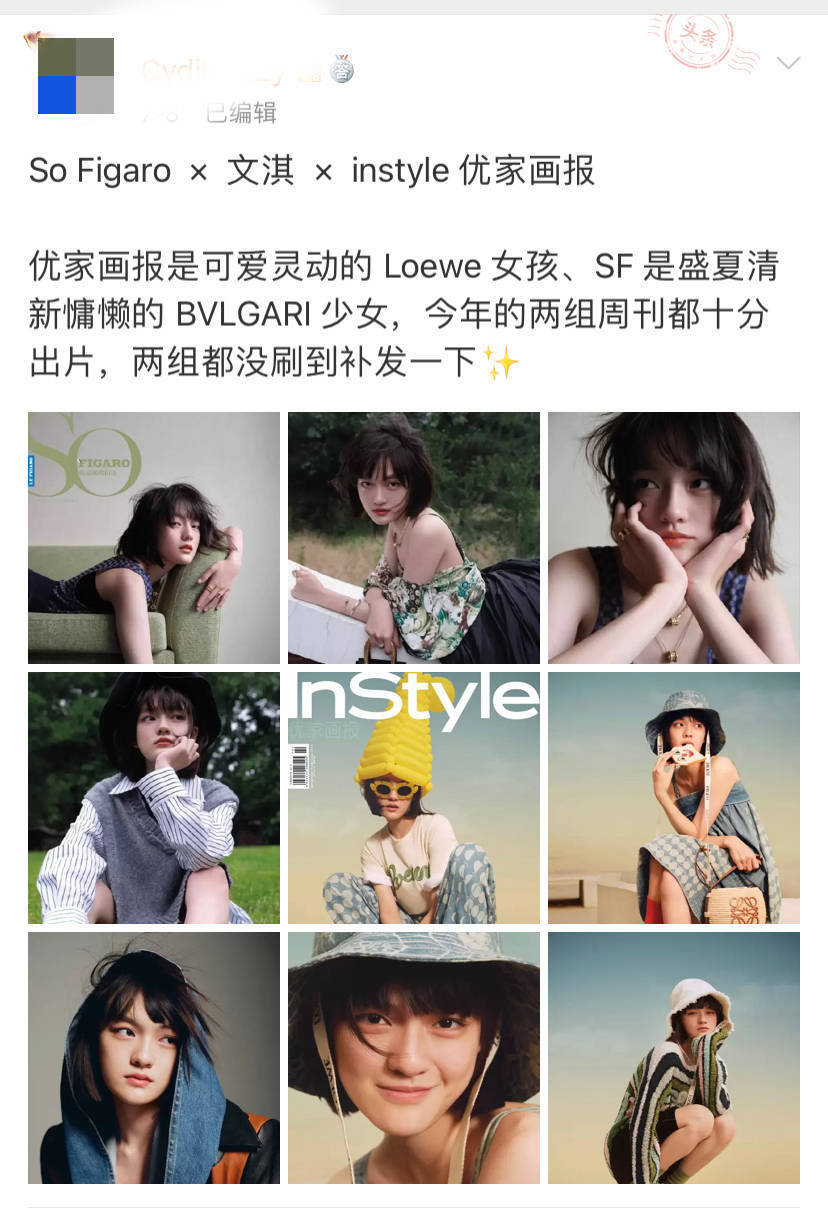This screenshot has height=1216, width=828.
Task: Open the So Figaro cover photo
Action: pyautogui.click(x=154, y=538)
